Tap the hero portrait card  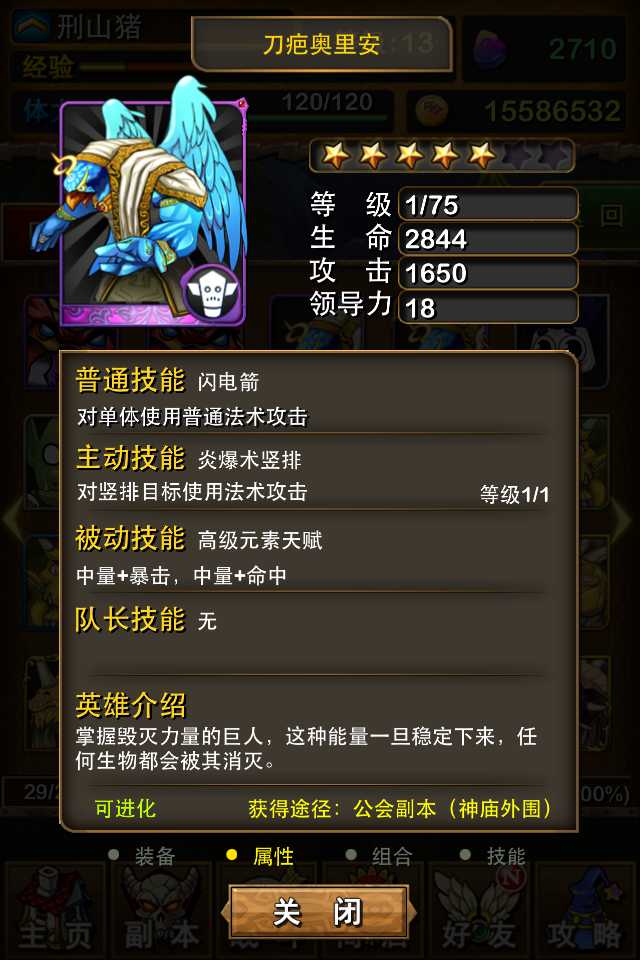coord(152,212)
